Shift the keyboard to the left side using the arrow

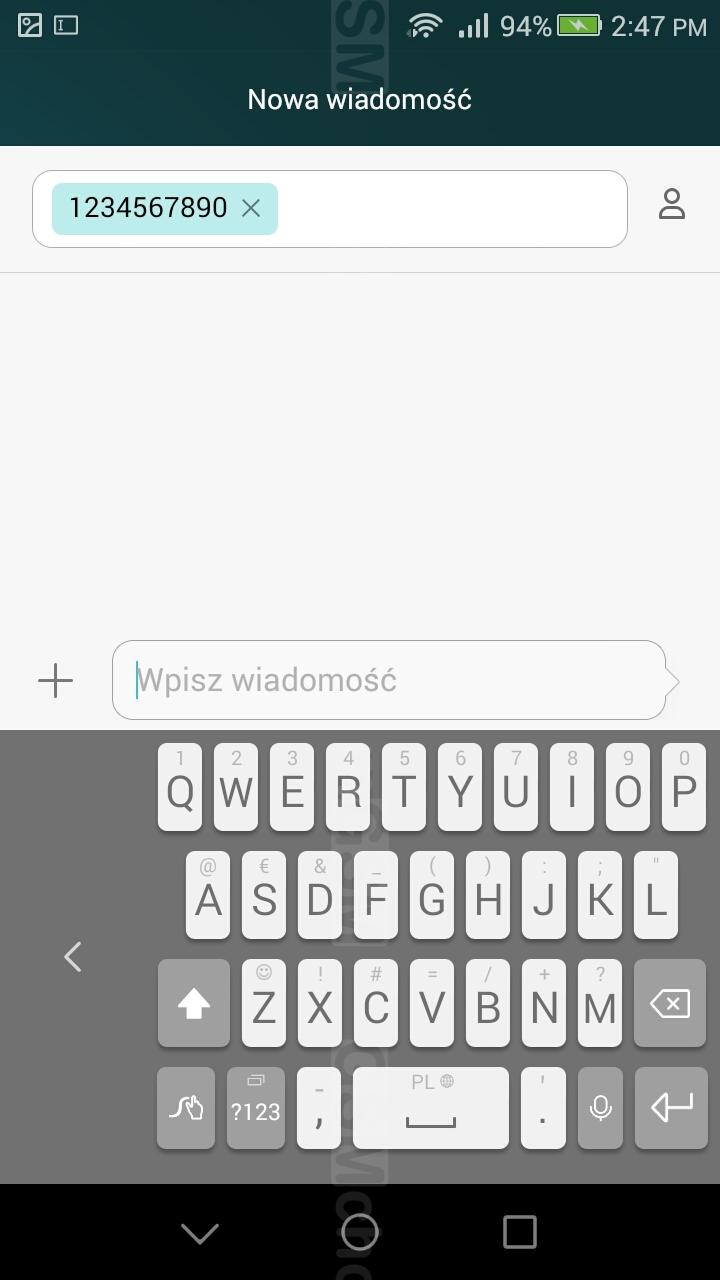73,957
